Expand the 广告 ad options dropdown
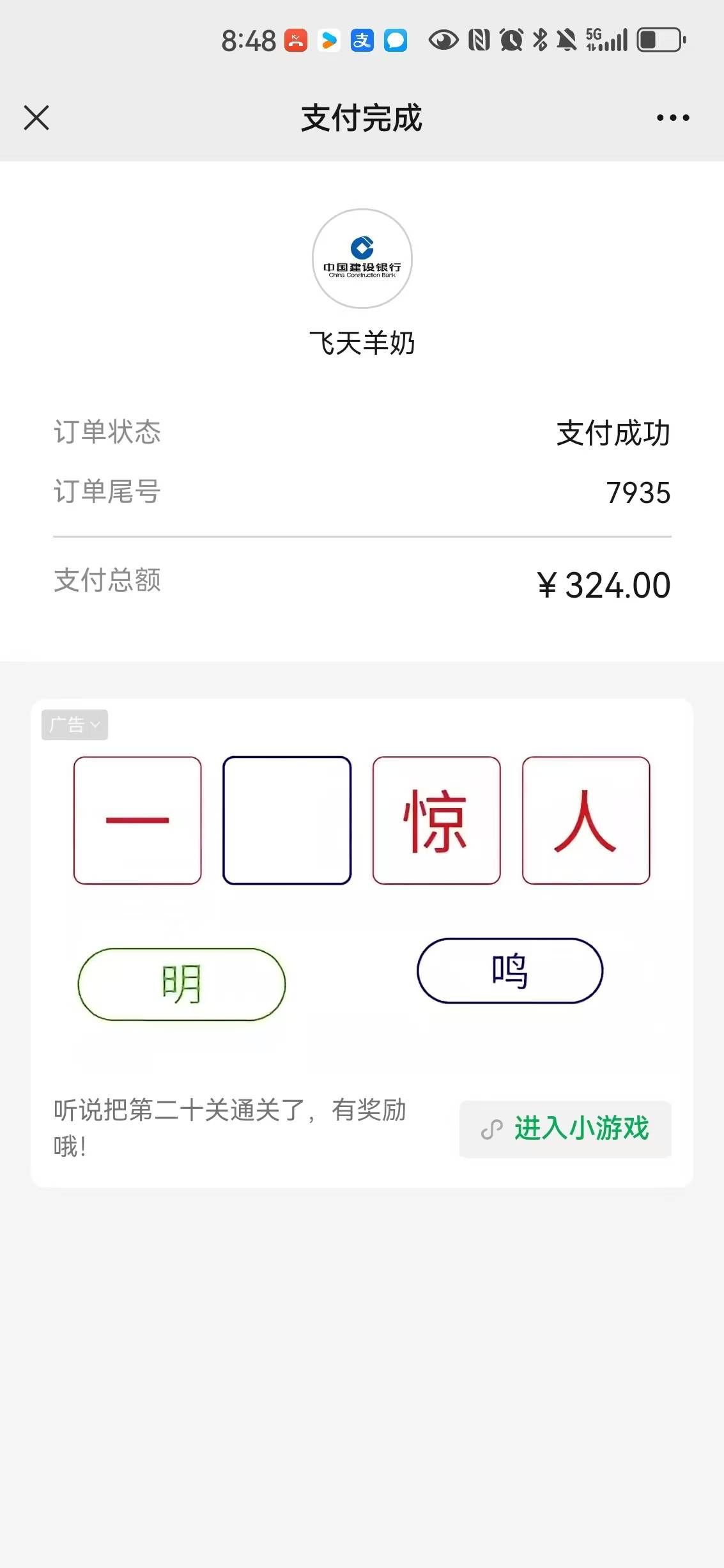 coord(75,725)
